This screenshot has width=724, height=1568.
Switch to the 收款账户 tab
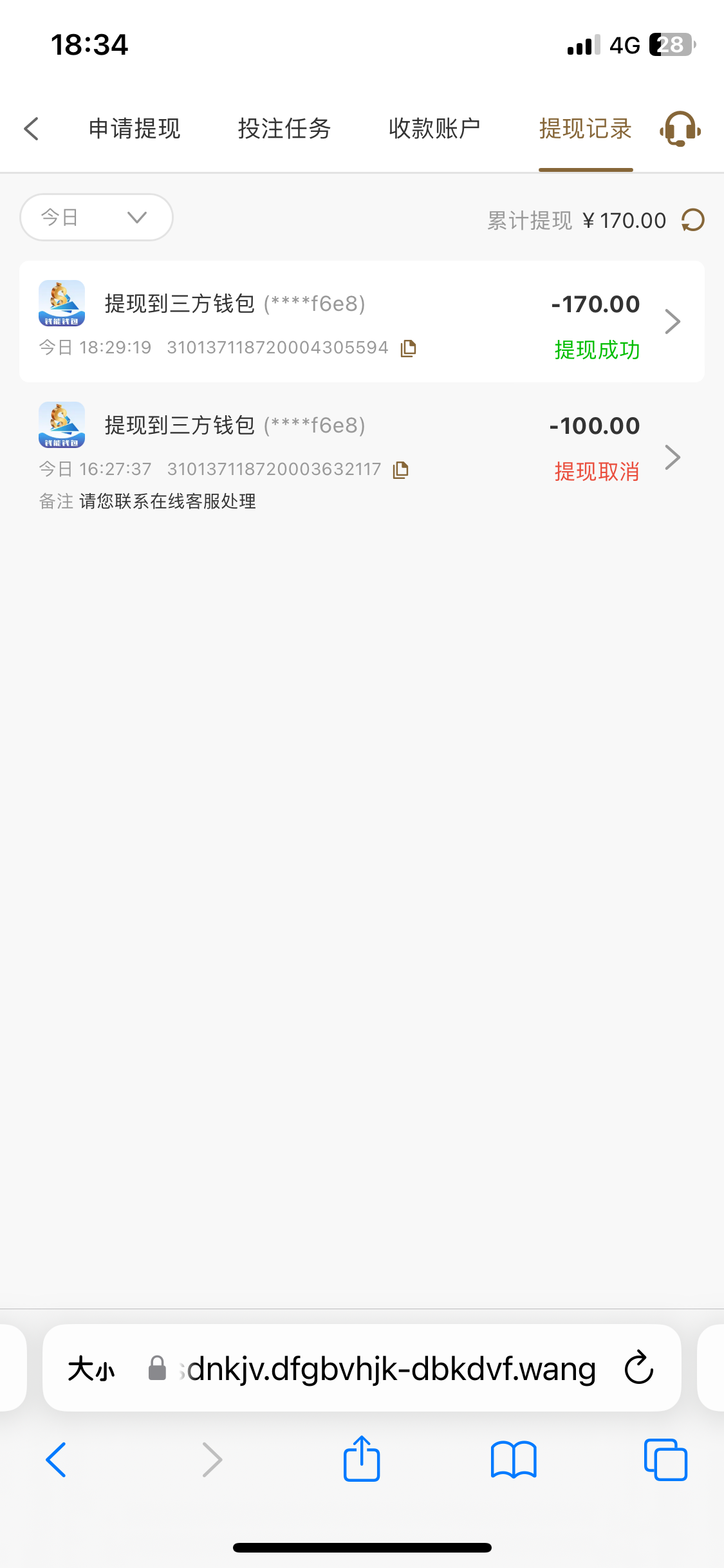point(434,129)
